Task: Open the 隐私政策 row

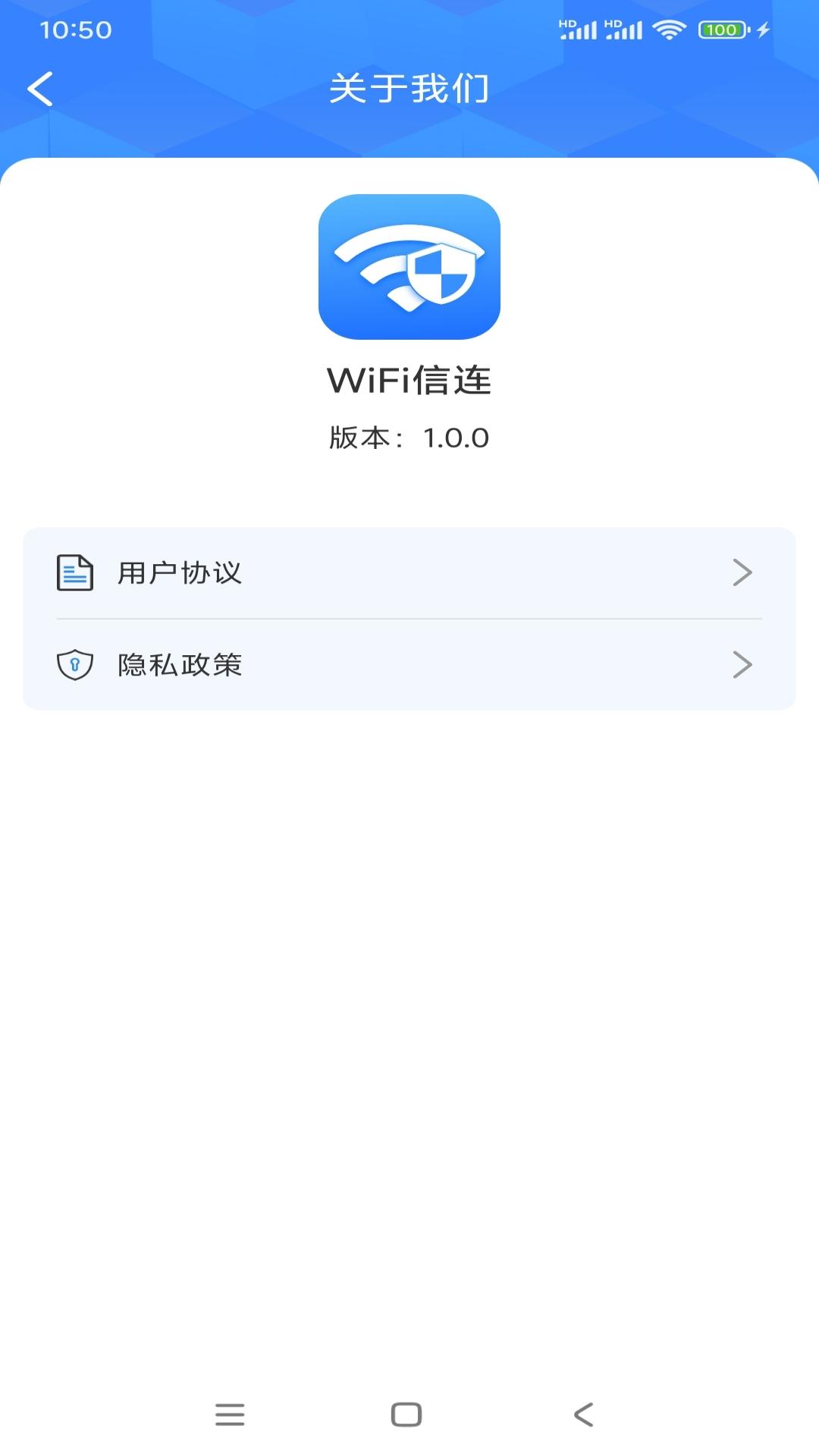Action: click(x=409, y=665)
